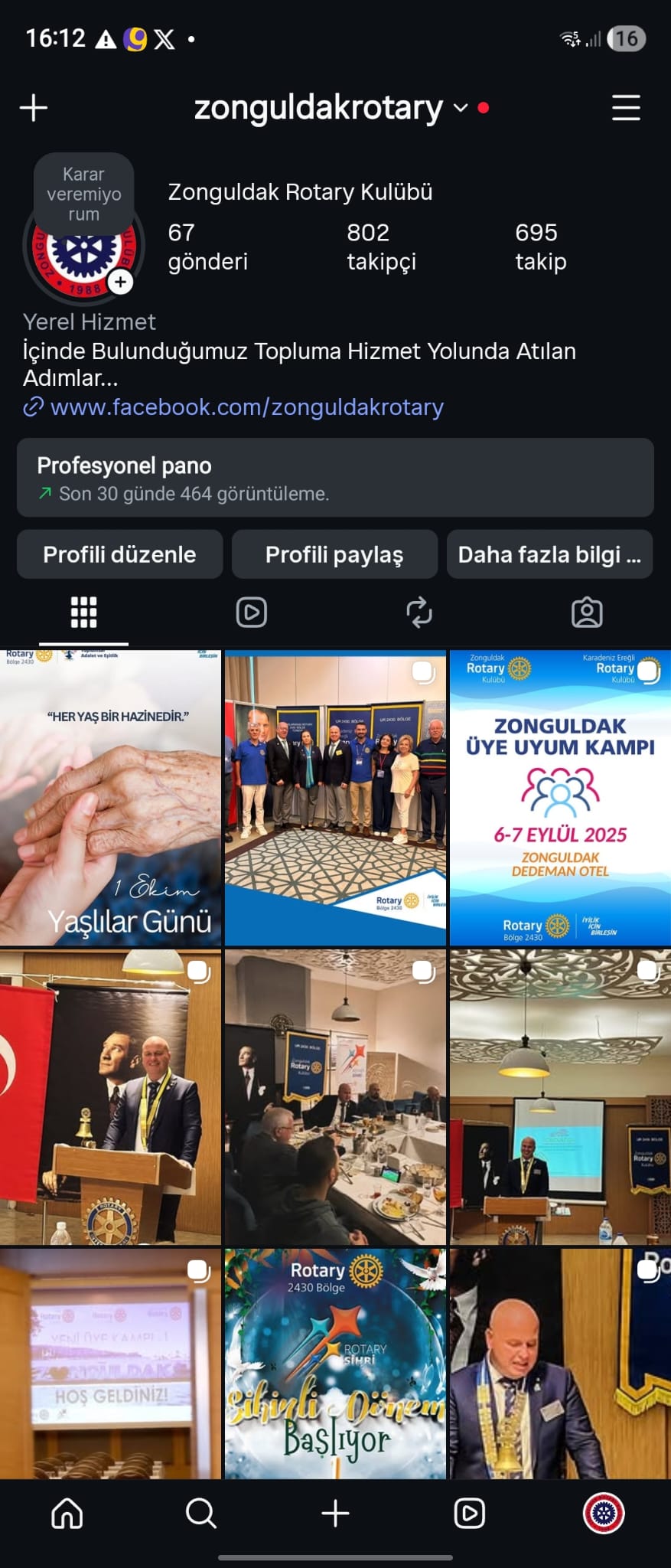Add a story via profile picture plus
Screen dimensions: 671x1568
tap(120, 282)
